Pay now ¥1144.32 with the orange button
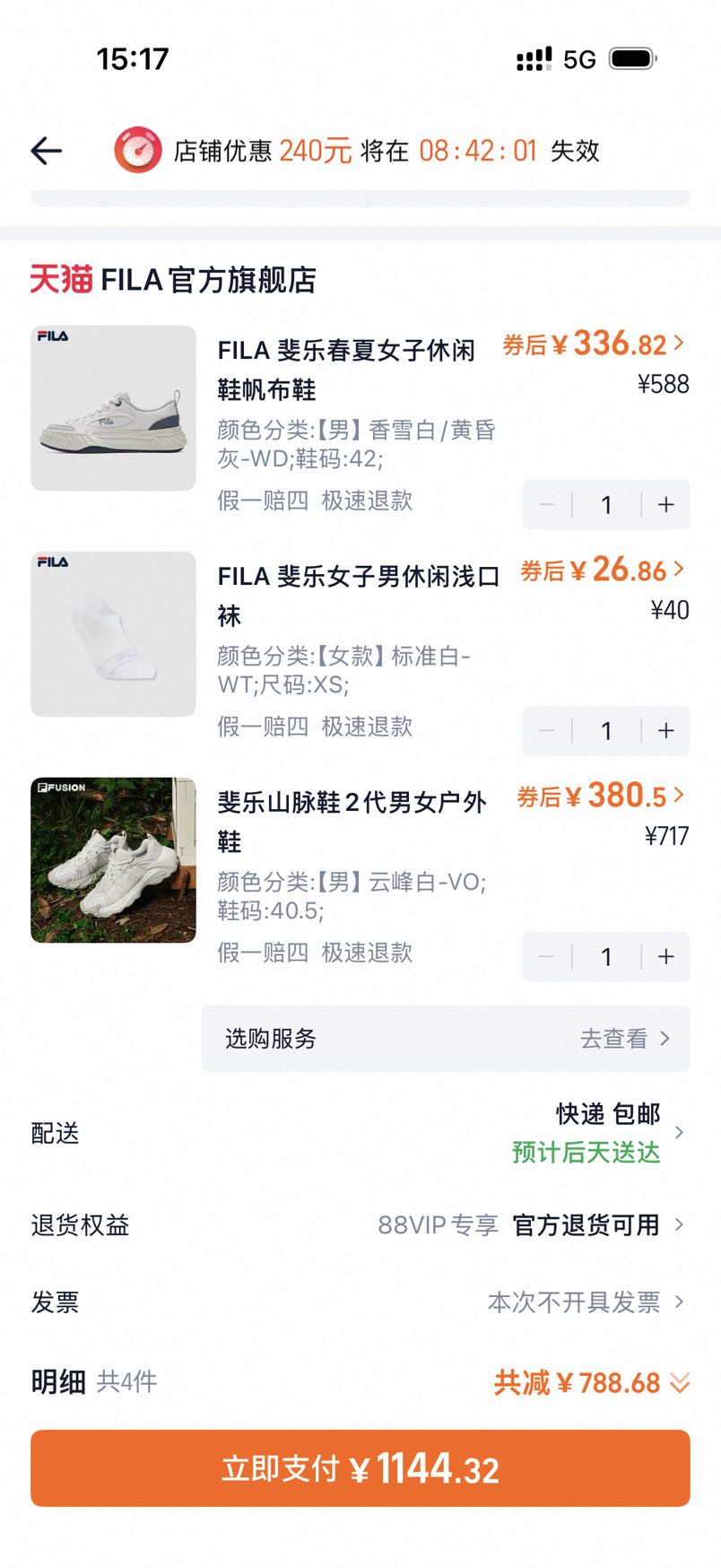 click(x=360, y=1468)
